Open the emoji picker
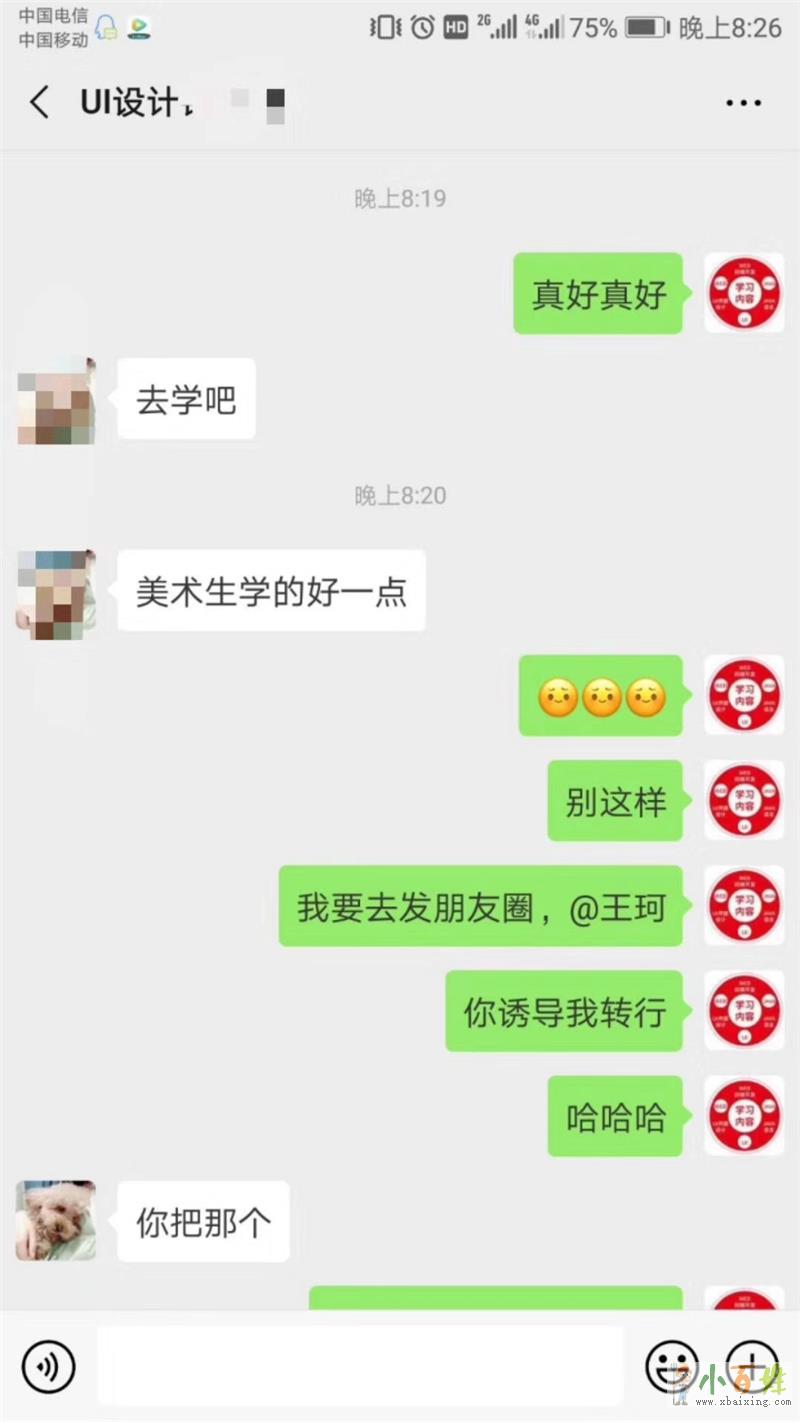The width and height of the screenshot is (800, 1422). coord(671,1365)
